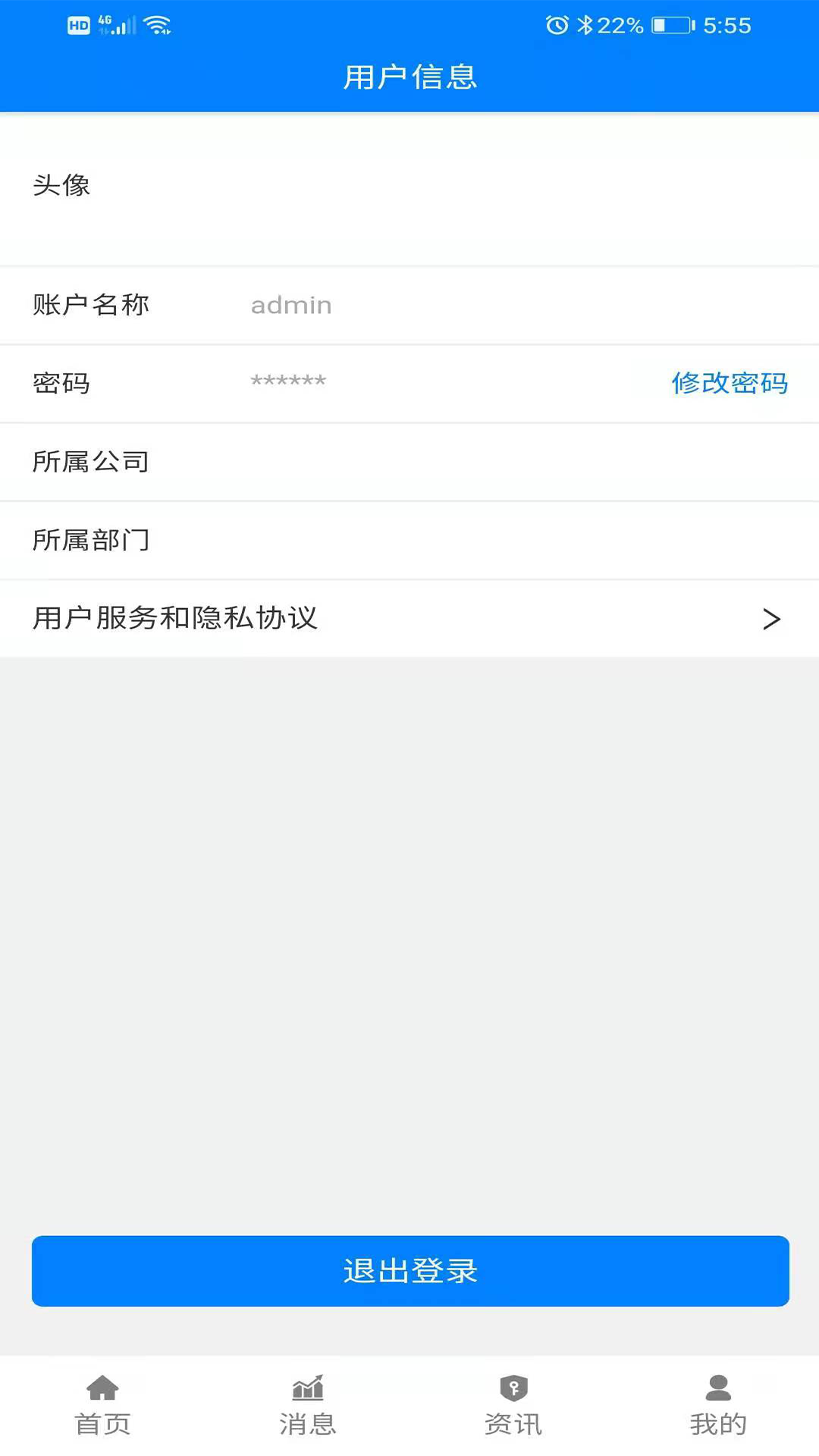Open the 资讯 tab
The height and width of the screenshot is (1456, 819).
click(513, 1405)
